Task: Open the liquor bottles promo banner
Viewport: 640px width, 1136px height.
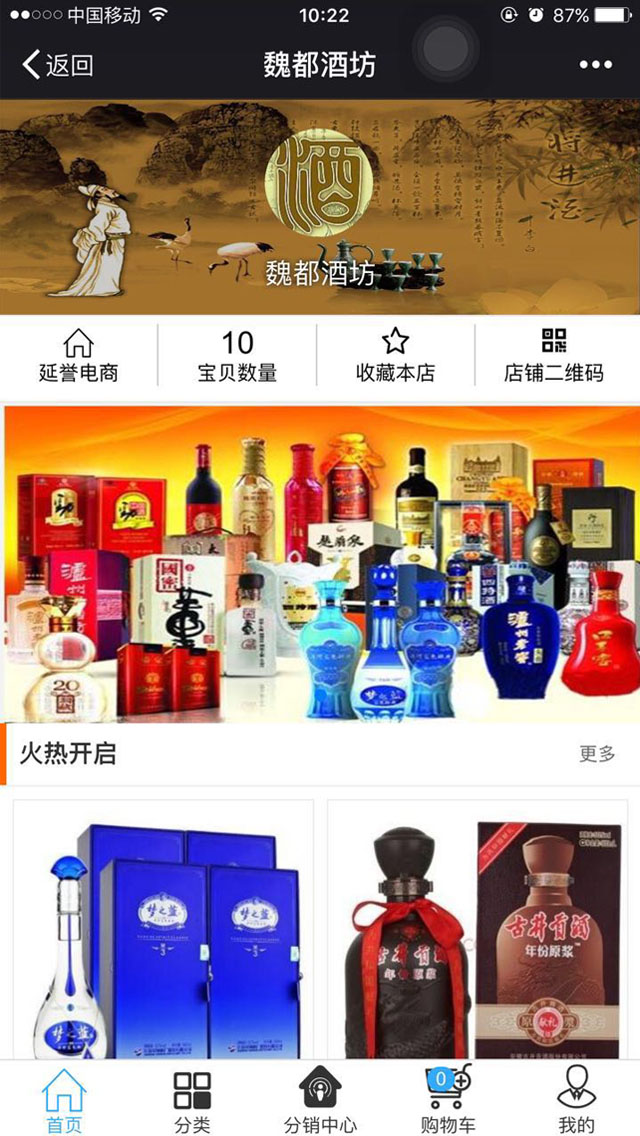Action: point(320,563)
